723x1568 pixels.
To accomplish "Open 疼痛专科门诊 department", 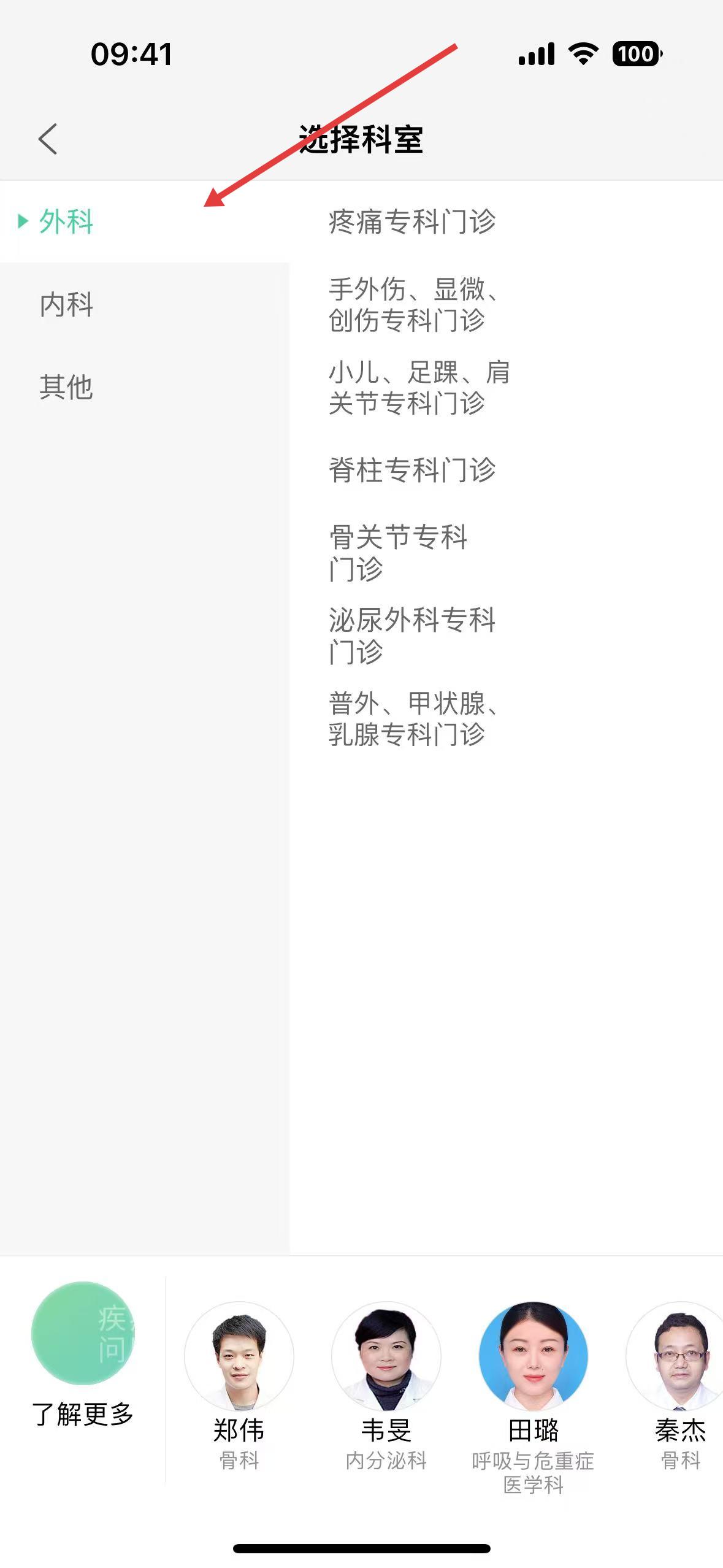I will [412, 221].
